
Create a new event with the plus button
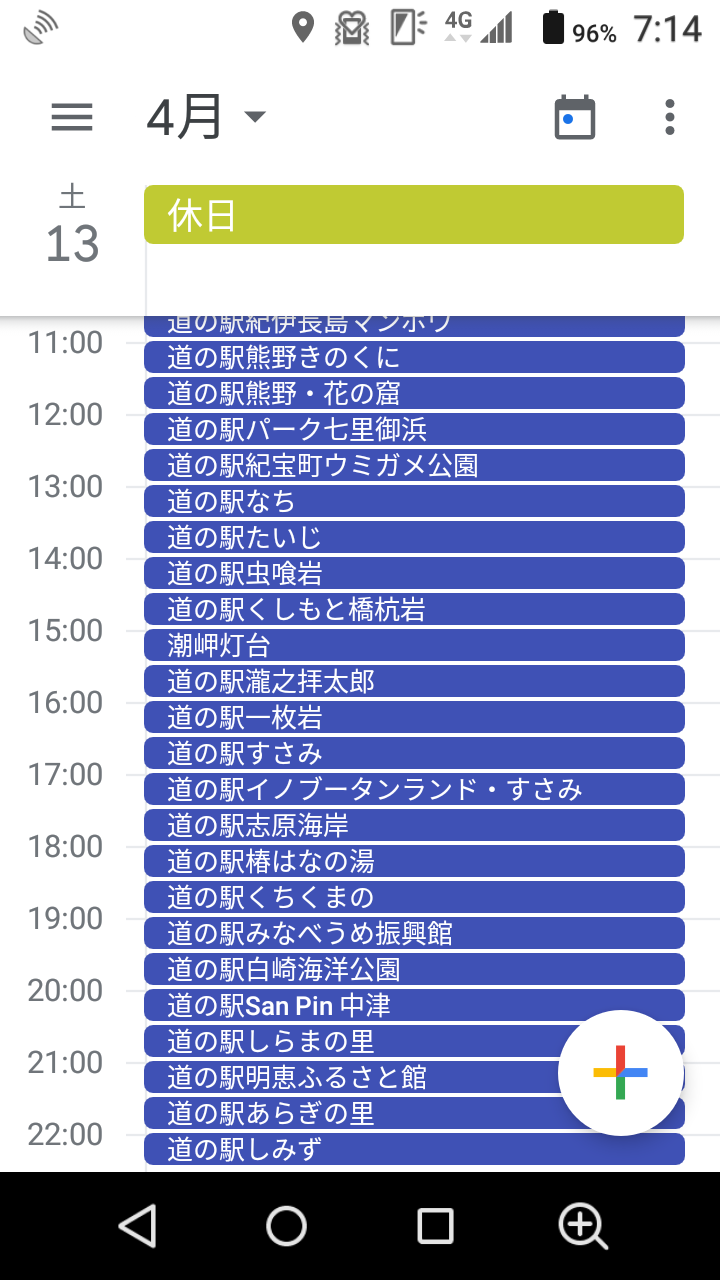click(621, 1073)
